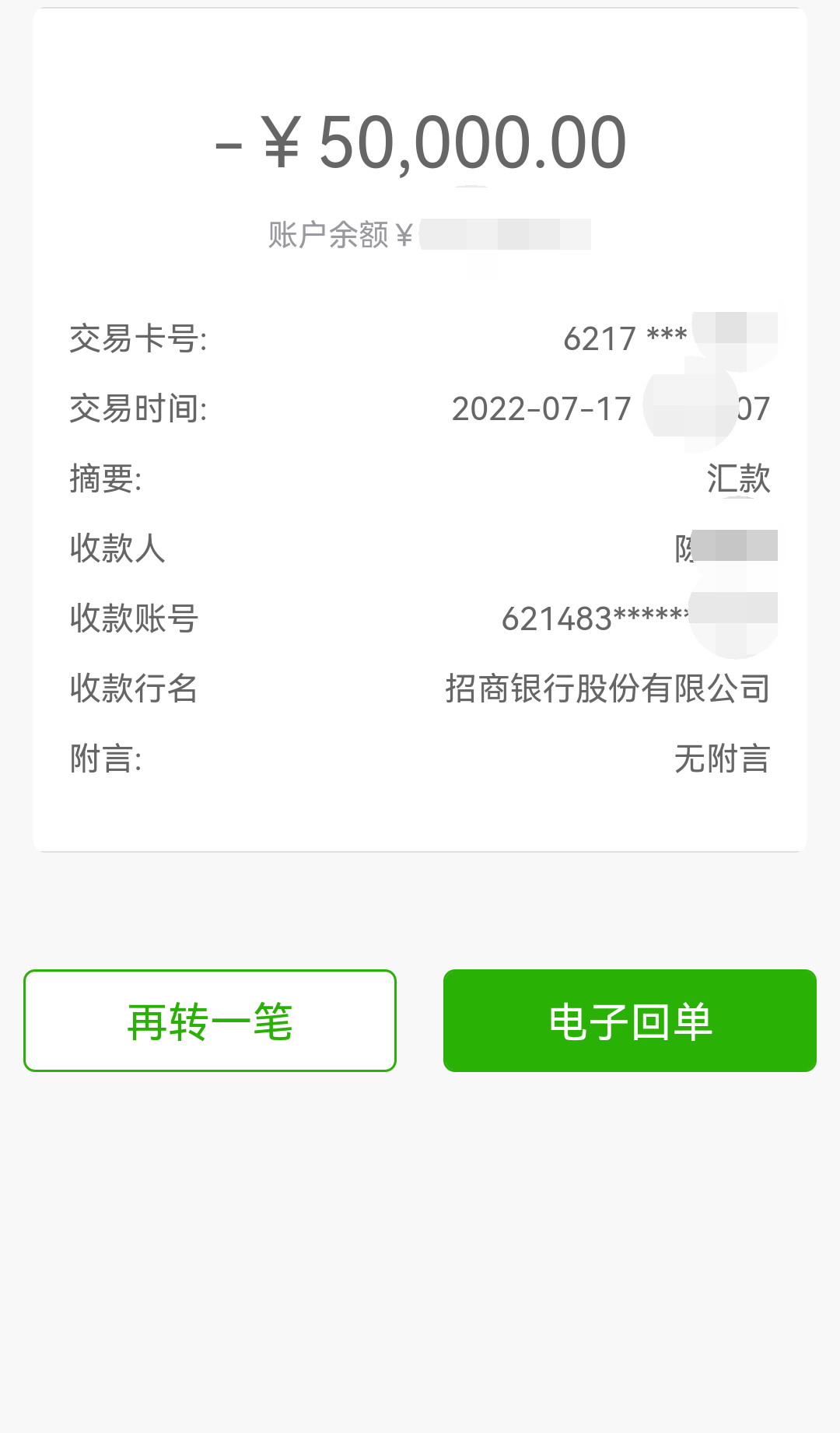The image size is (840, 1433).
Task: Select the 收款行名 label
Action: click(134, 689)
